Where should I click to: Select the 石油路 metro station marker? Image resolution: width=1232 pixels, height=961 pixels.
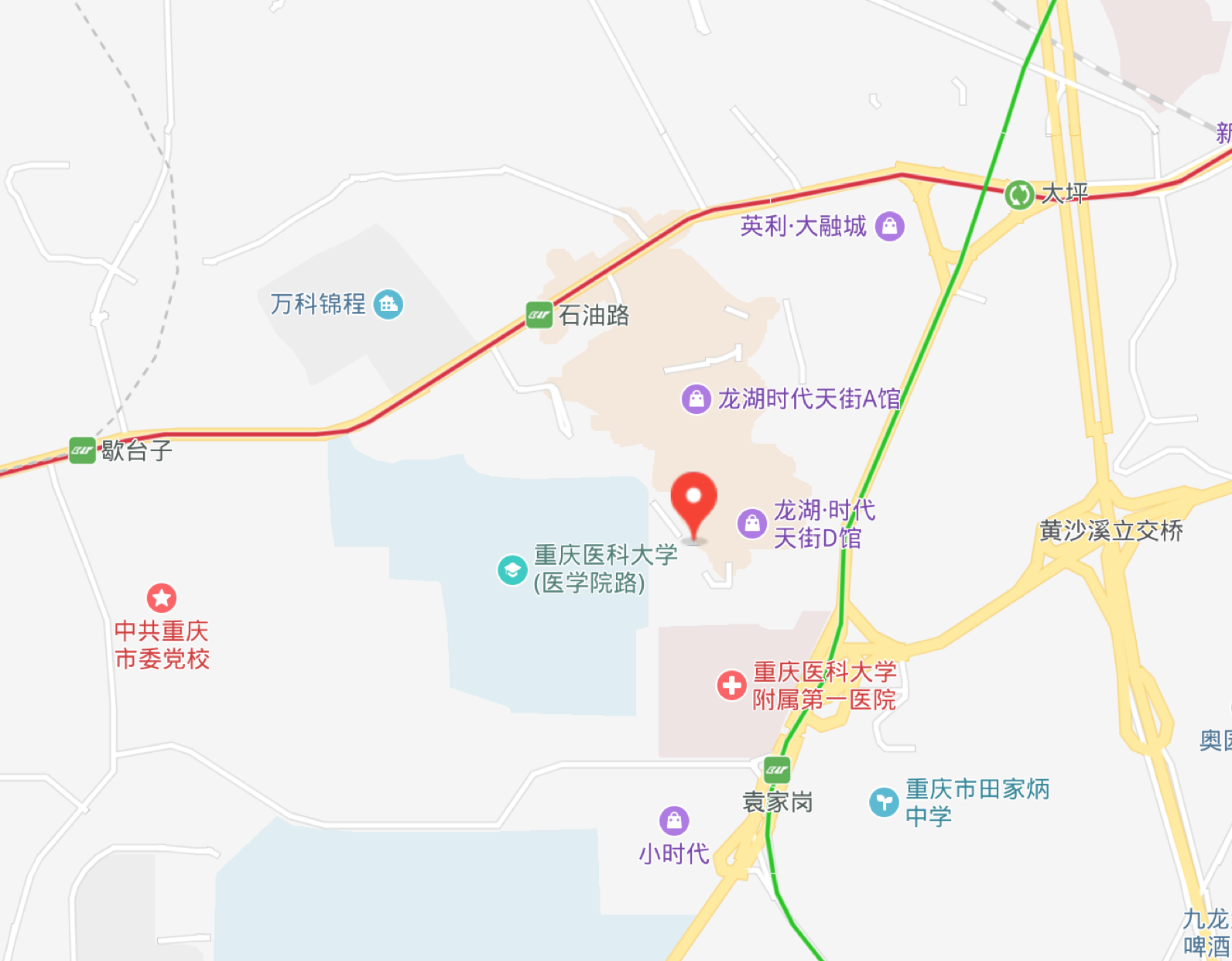pyautogui.click(x=539, y=315)
